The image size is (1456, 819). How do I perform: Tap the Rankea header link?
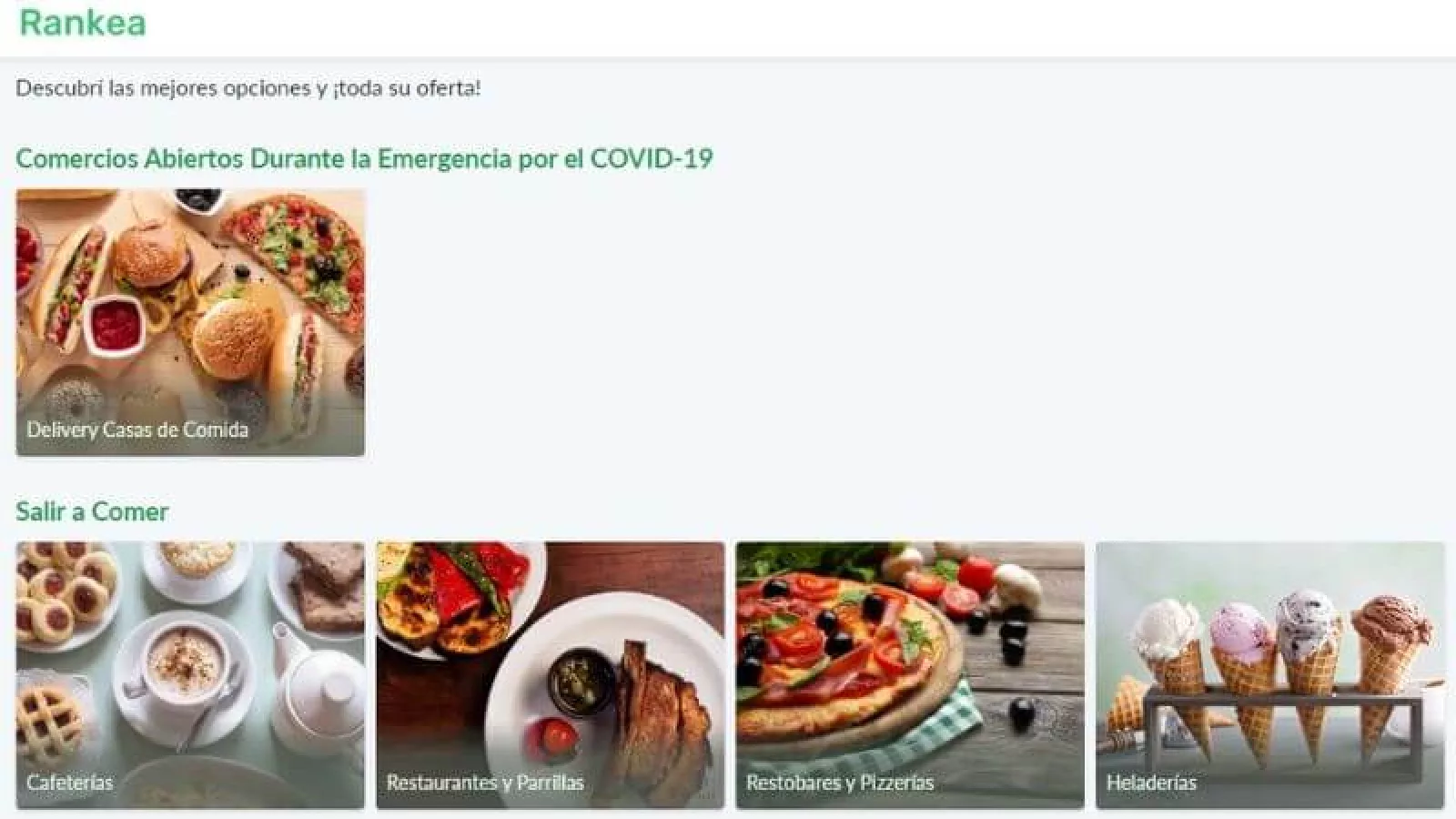pos(83,23)
